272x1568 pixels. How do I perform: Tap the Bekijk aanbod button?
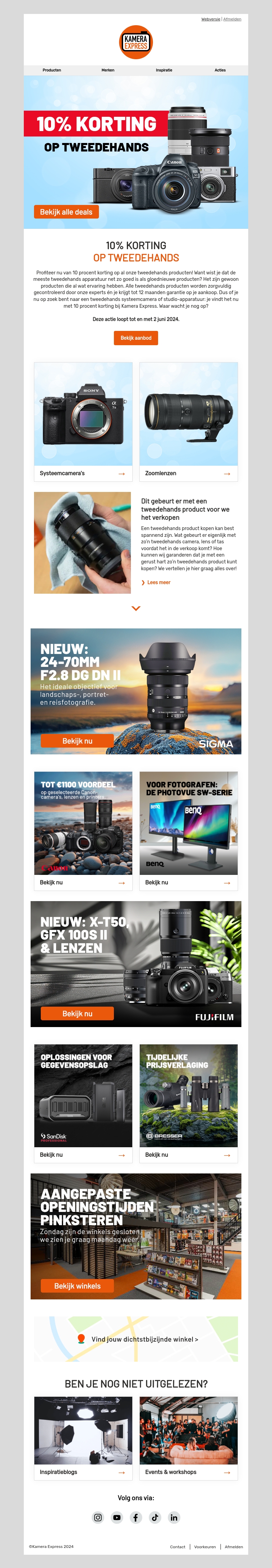[x=136, y=338]
